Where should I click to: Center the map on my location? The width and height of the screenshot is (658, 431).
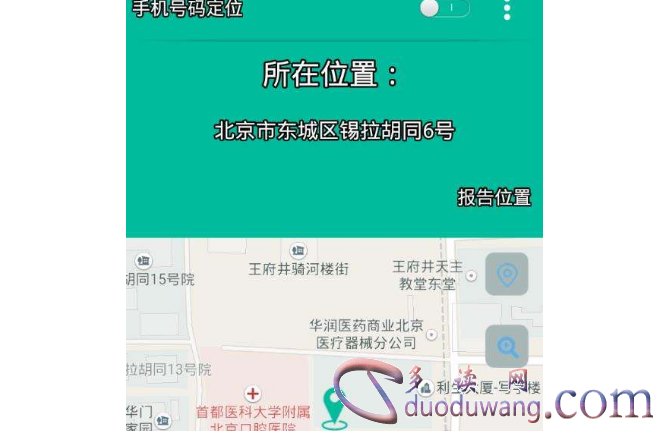tap(507, 274)
